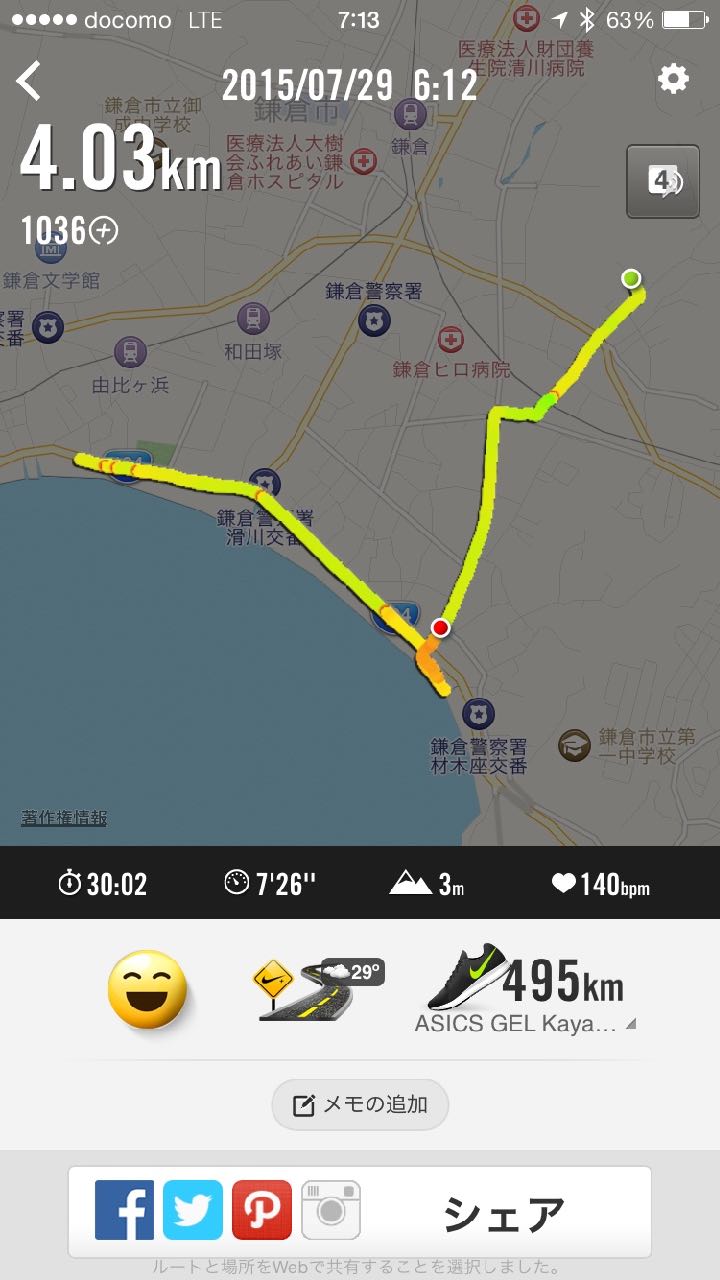Image resolution: width=720 pixels, height=1280 pixels.
Task: Edit the road terrain and weather
Action: [x=318, y=988]
